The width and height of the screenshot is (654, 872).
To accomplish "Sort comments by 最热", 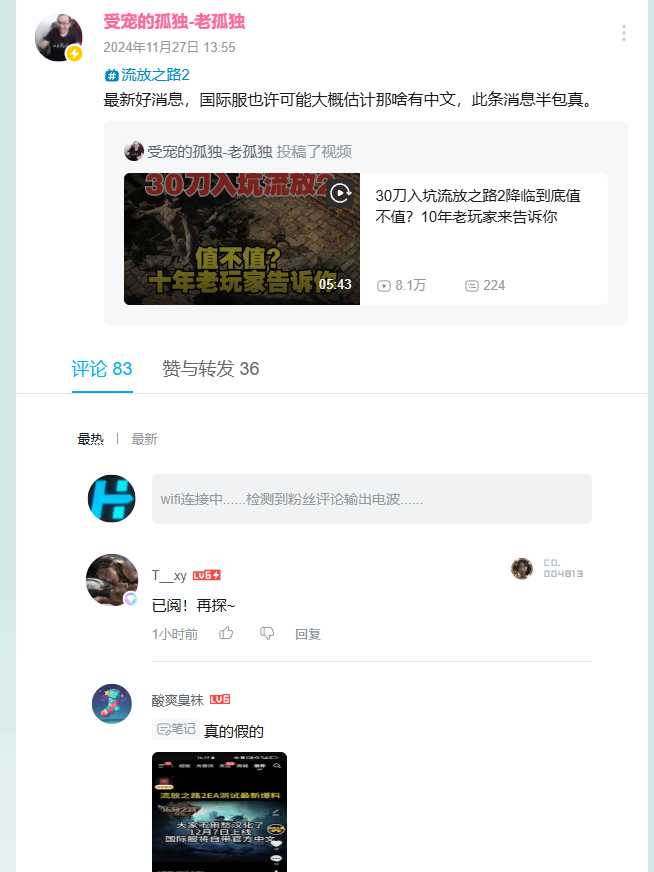I will (90, 439).
